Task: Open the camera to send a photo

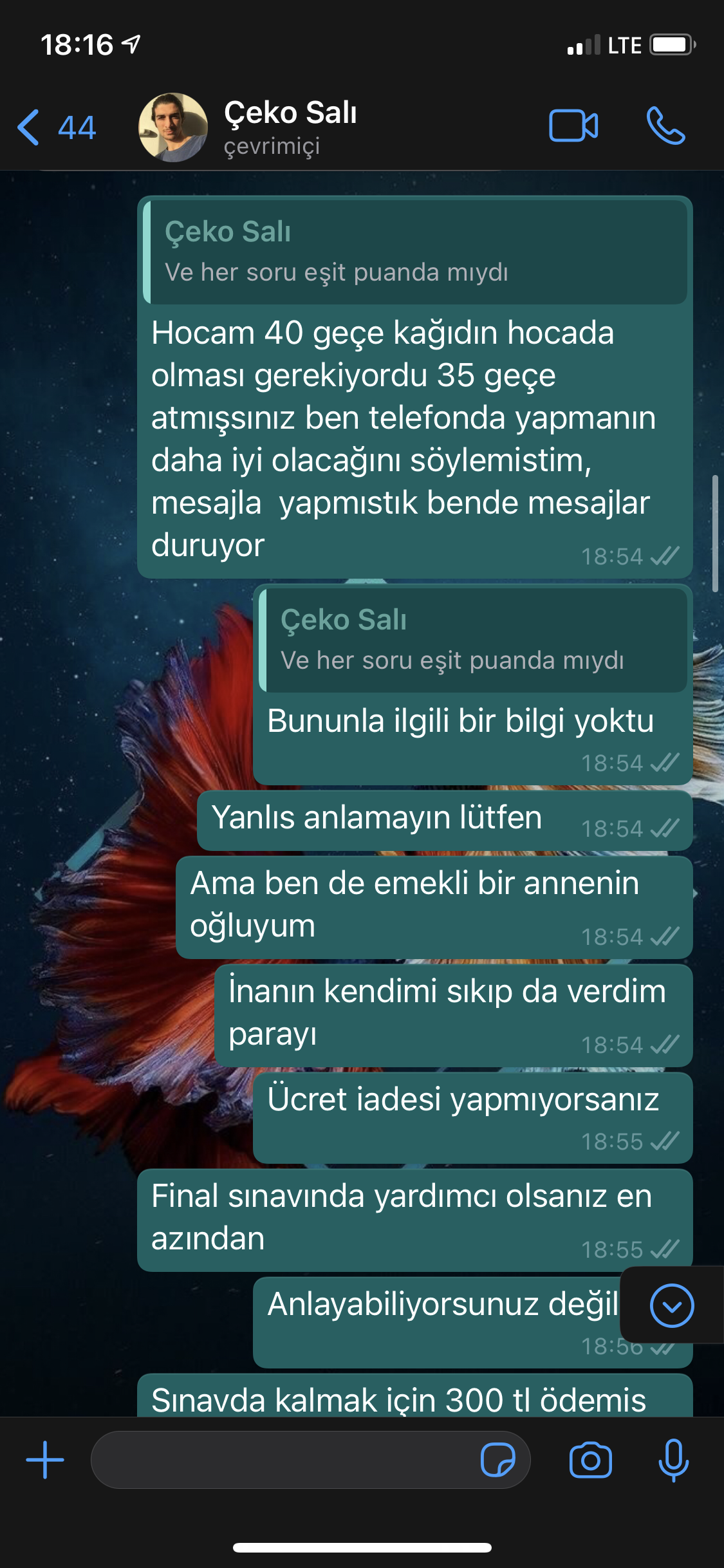Action: (x=590, y=1460)
